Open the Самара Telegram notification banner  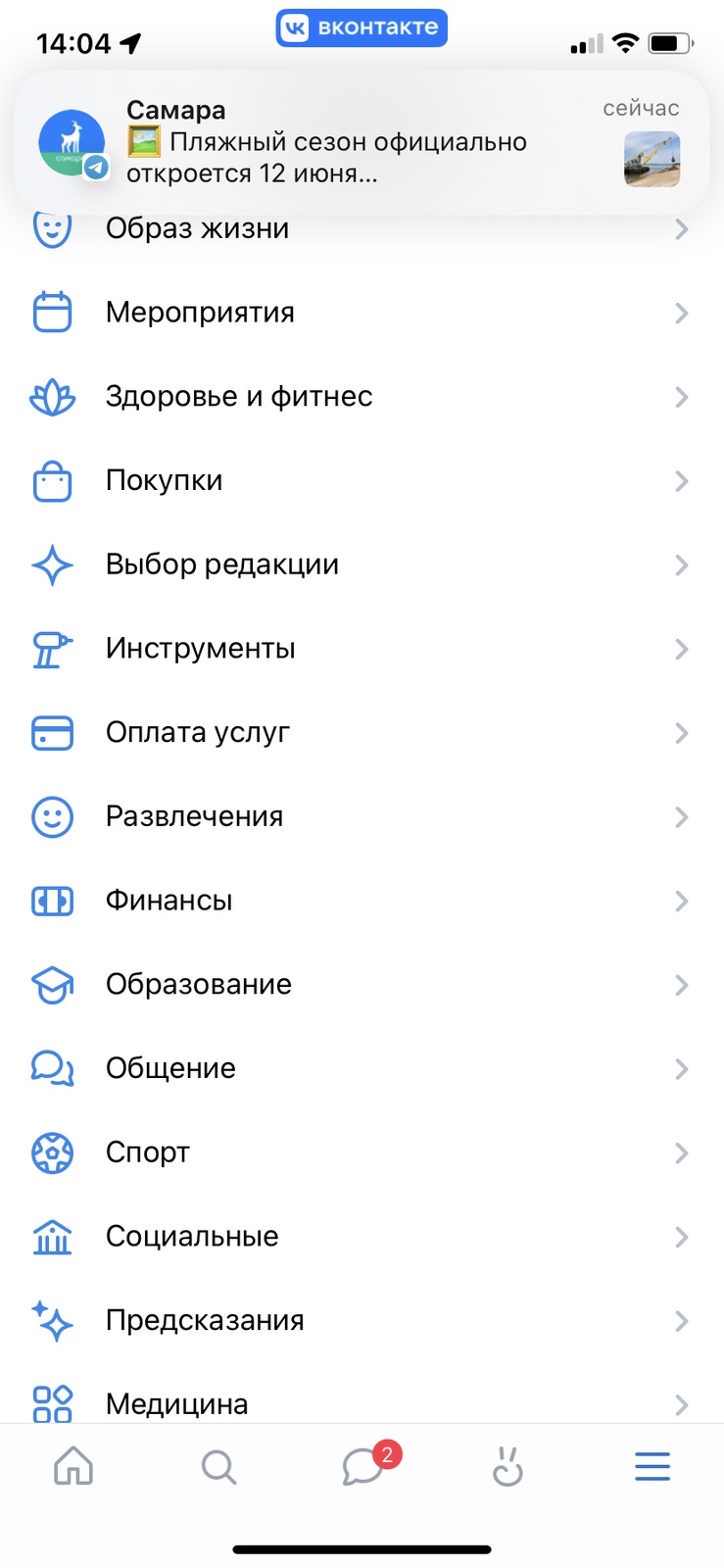(361, 142)
